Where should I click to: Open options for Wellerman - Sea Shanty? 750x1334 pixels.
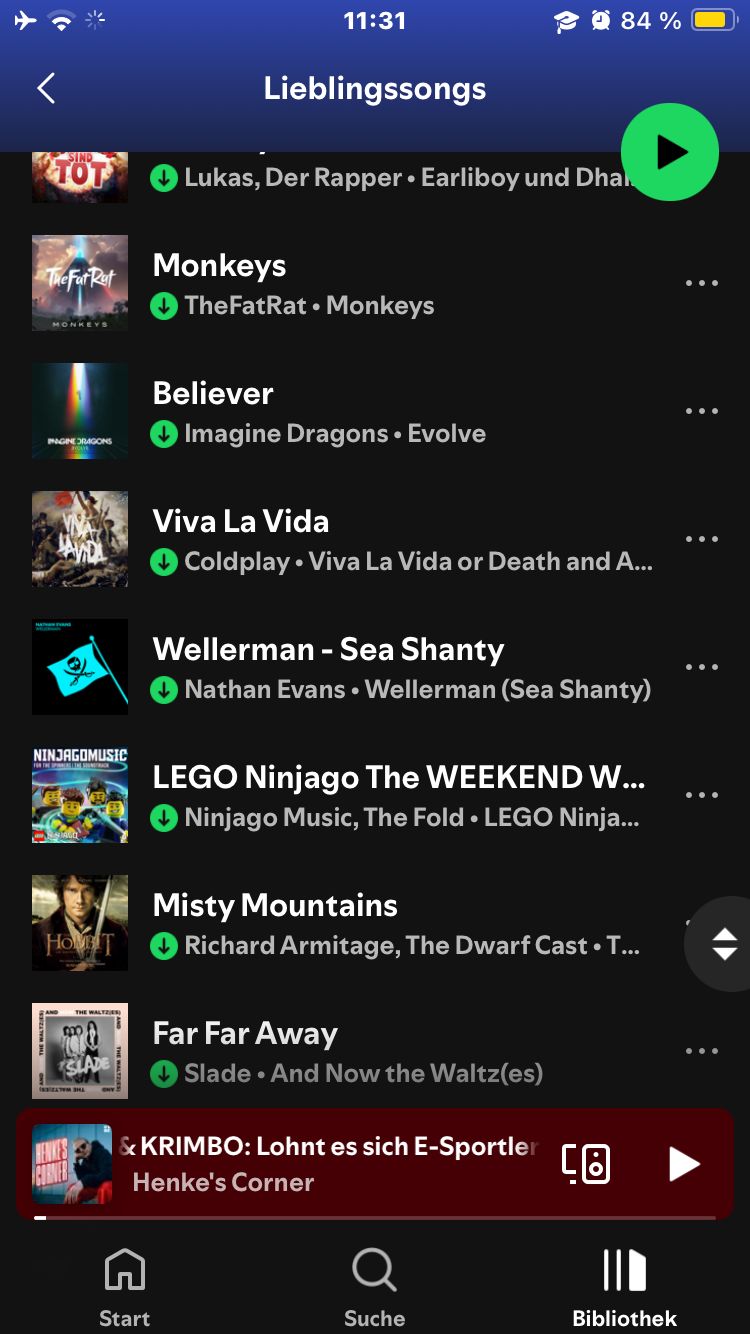tap(701, 667)
